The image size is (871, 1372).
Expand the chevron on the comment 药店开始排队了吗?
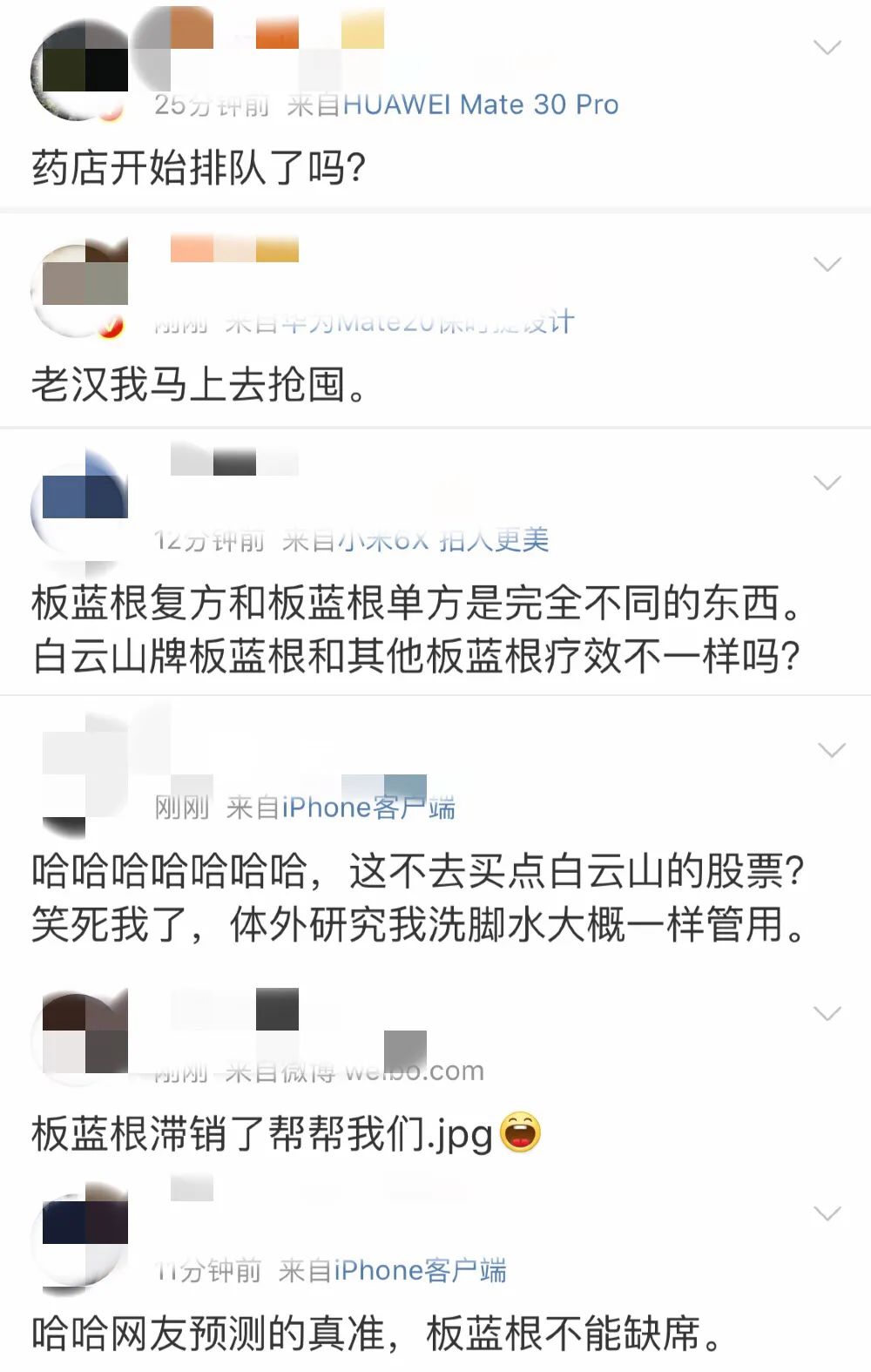coord(827,47)
